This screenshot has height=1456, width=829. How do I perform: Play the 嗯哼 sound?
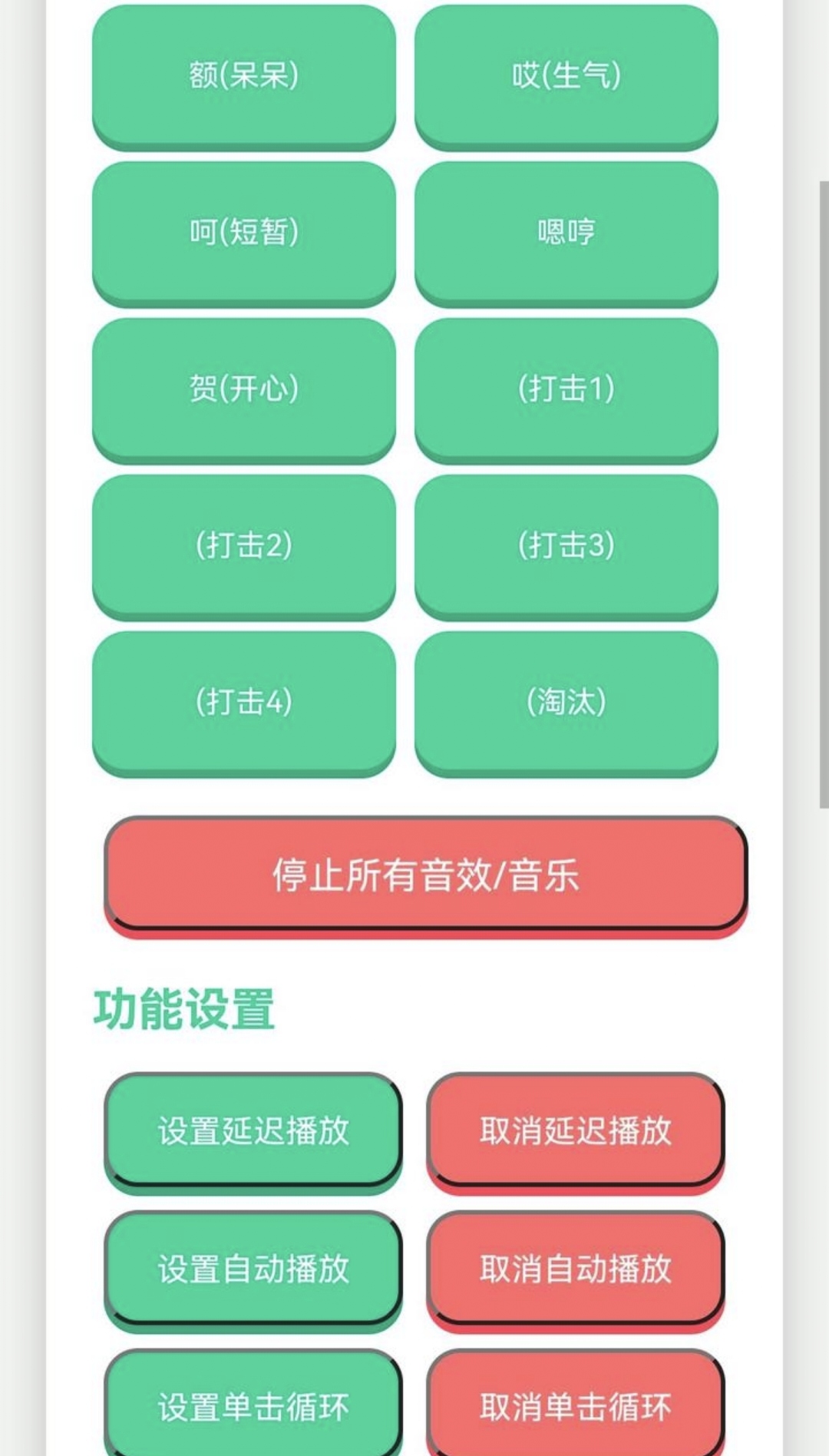[x=566, y=231]
